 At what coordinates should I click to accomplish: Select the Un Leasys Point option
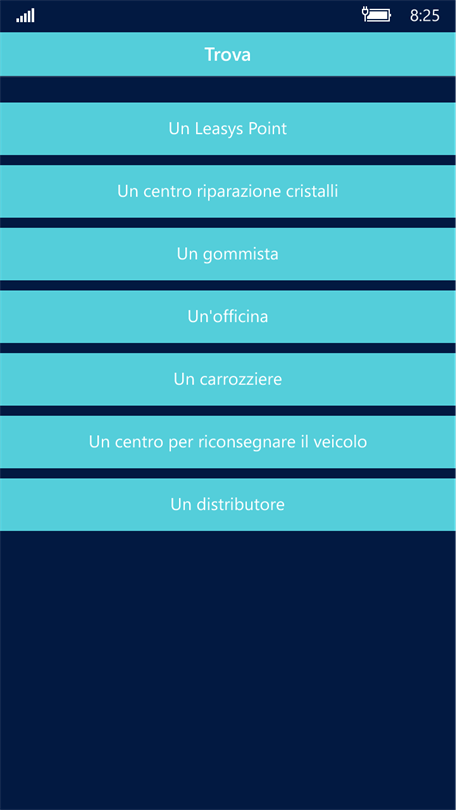228,129
